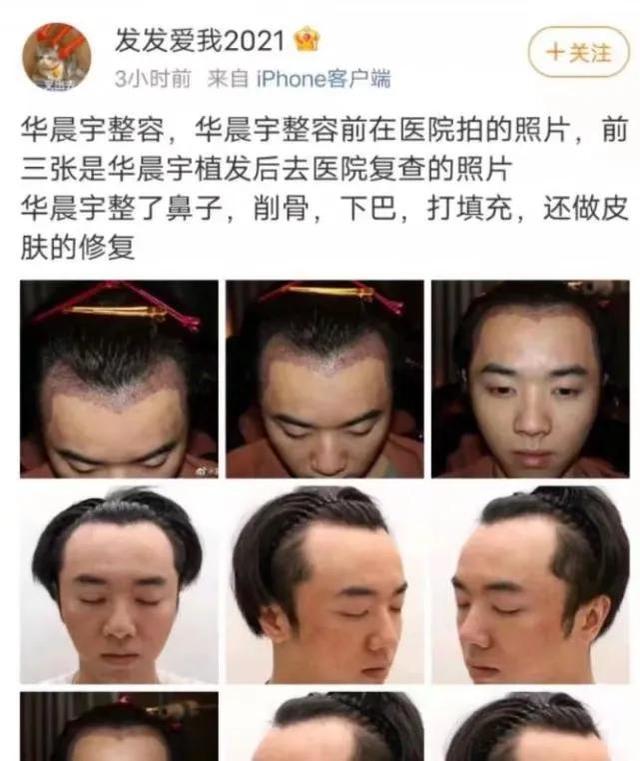The height and width of the screenshot is (761, 640).
Task: Open the fifth photo in the middle row
Action: pyautogui.click(x=324, y=585)
